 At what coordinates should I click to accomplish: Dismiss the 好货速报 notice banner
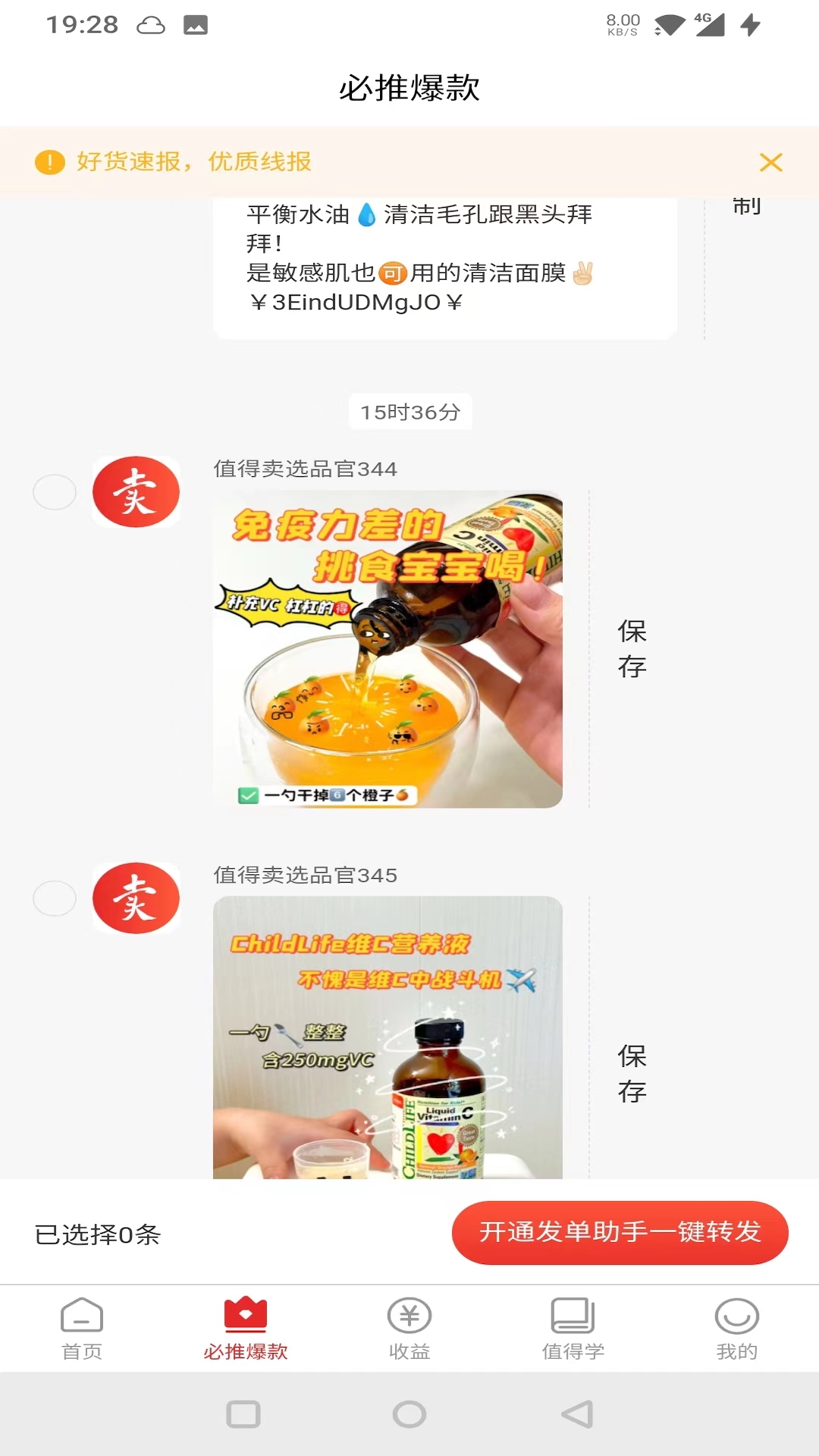point(770,162)
